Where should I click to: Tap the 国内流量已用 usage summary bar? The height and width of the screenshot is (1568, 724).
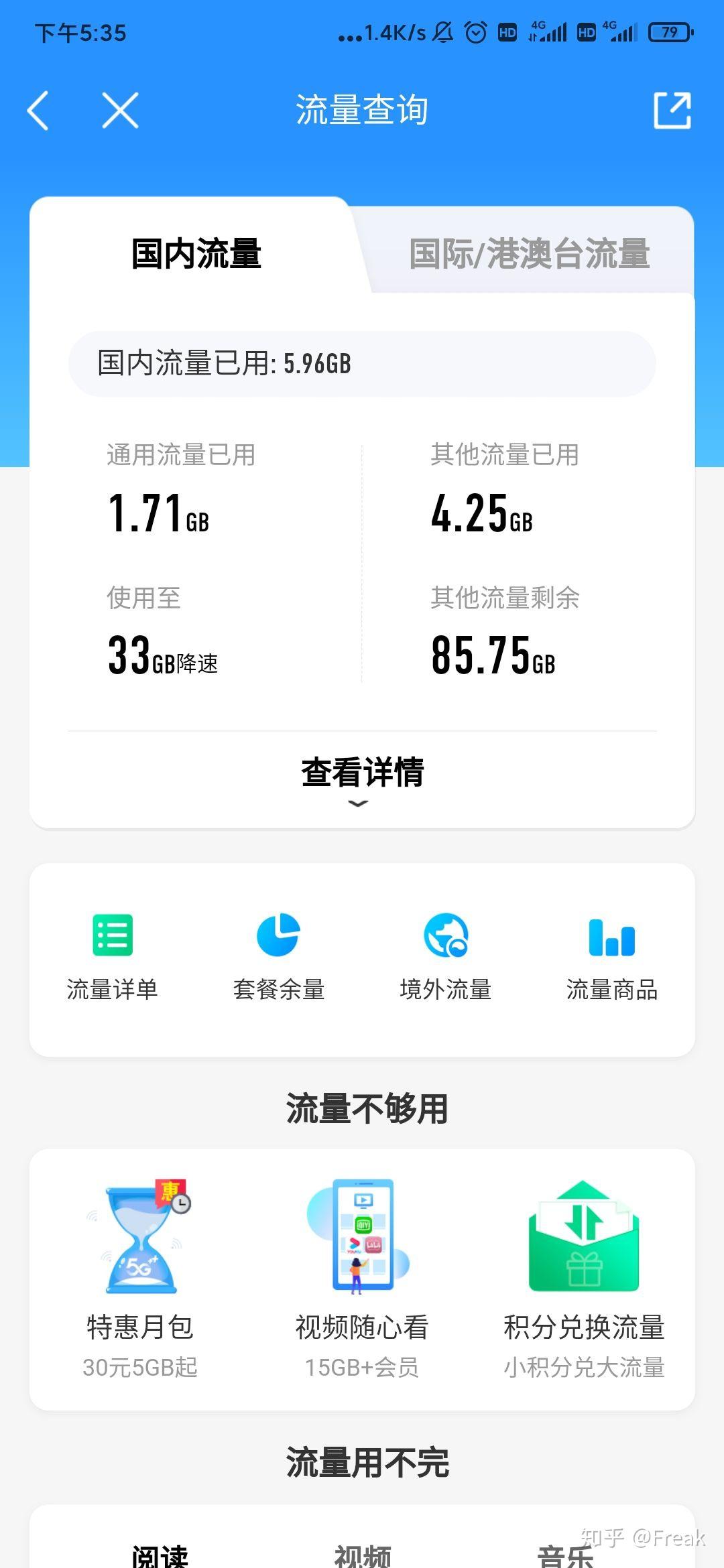point(362,363)
